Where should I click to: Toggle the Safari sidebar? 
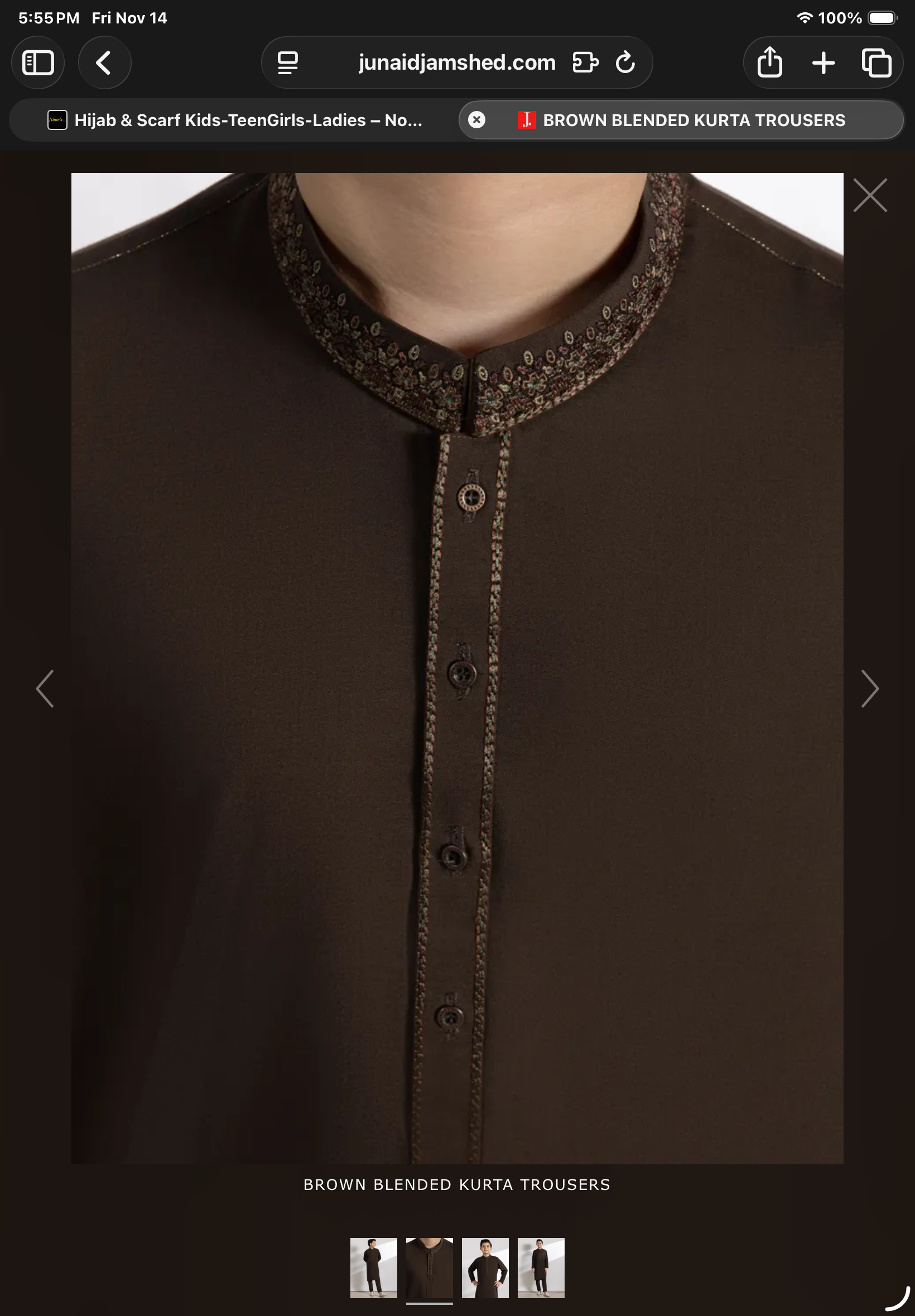(x=38, y=62)
